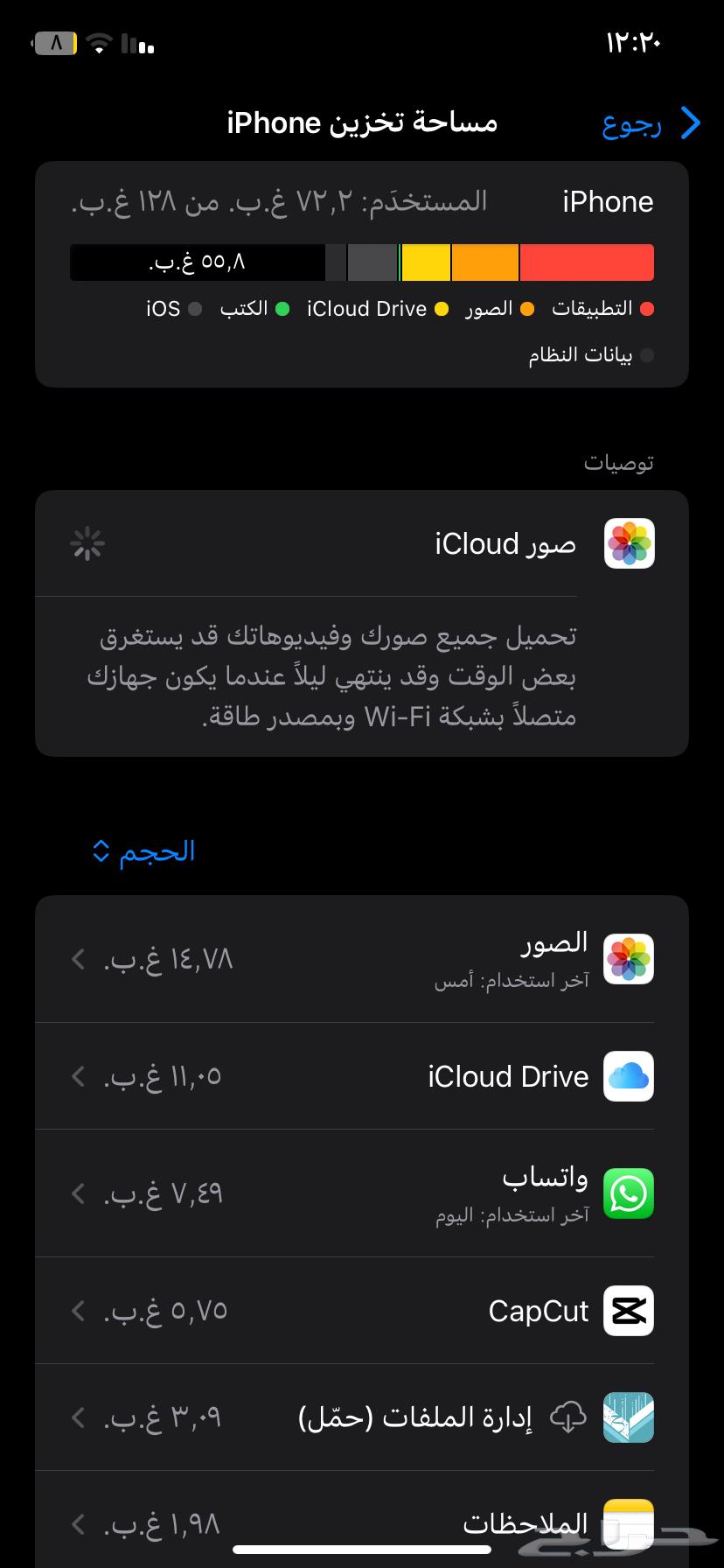
Task: Expand the الصور storage details via chevron
Action: point(76,959)
